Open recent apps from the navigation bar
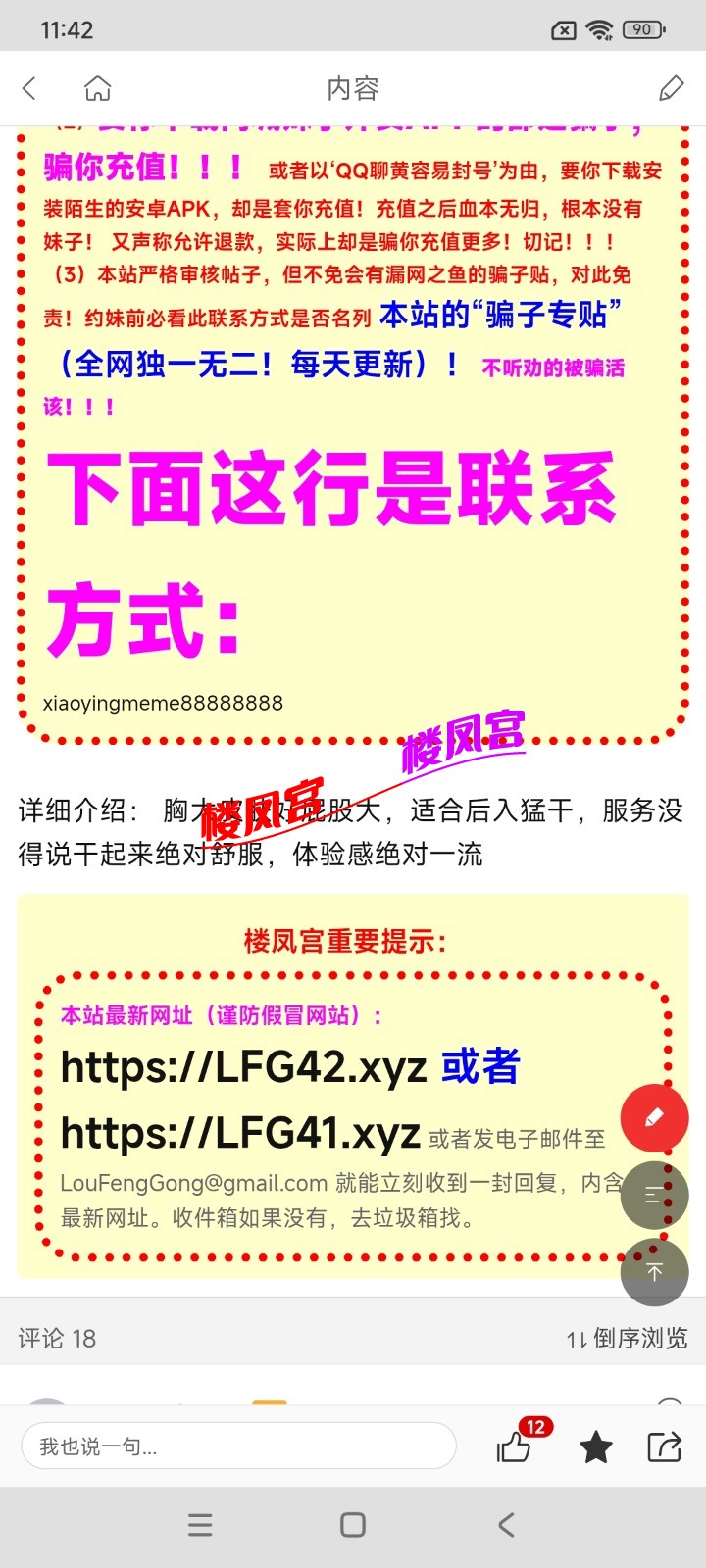This screenshot has height=1568, width=706. click(x=200, y=1525)
